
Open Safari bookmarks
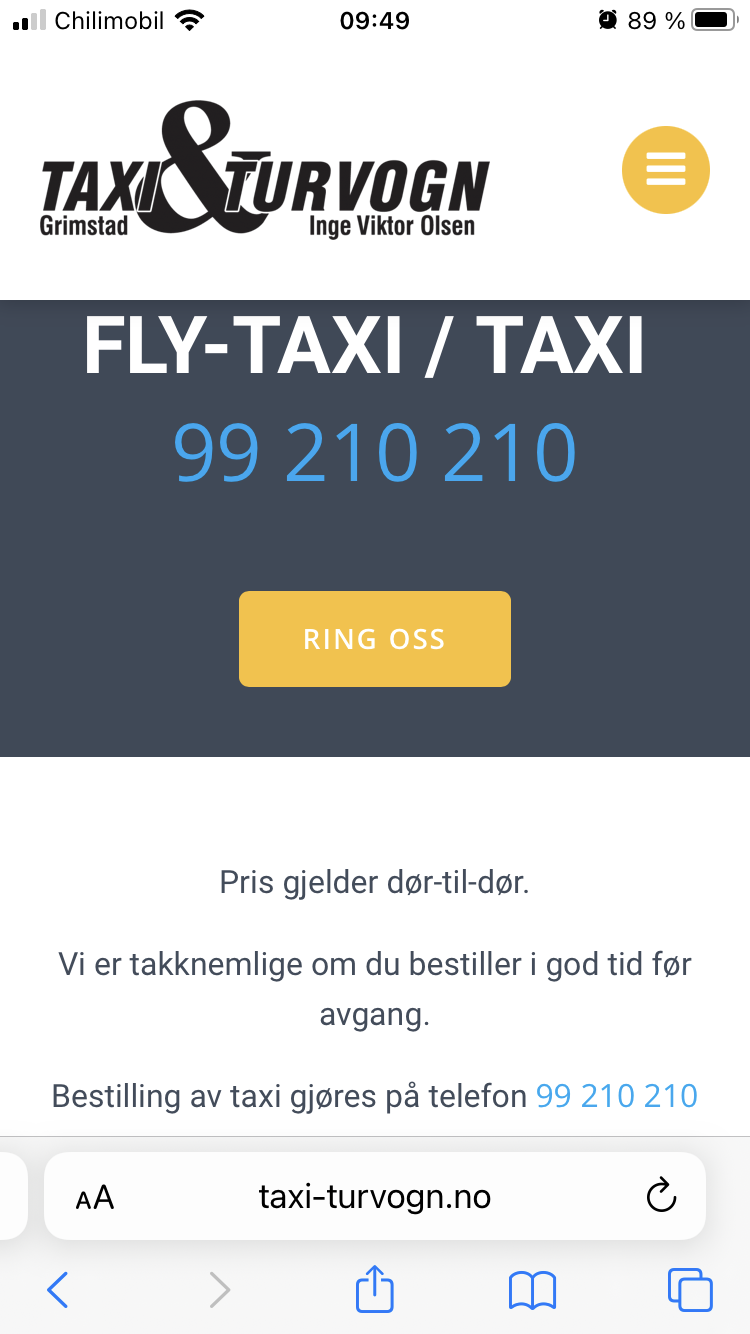pos(532,1290)
